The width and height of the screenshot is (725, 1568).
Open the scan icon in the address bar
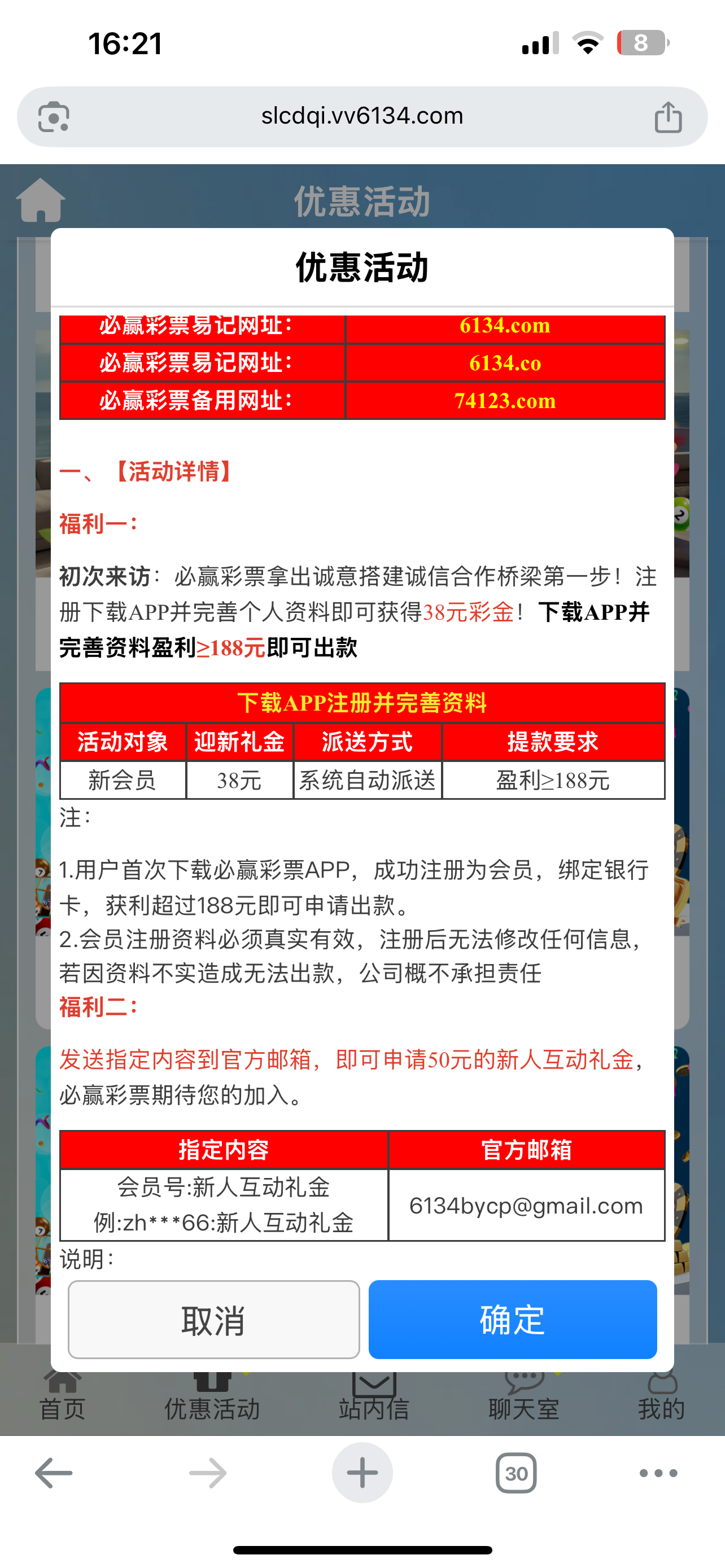click(54, 117)
